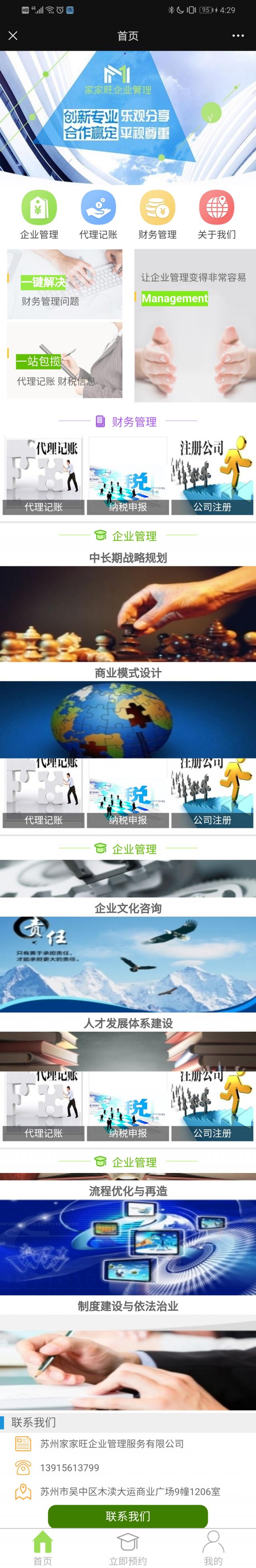Open 公司注册 tile directly below 财务管理 heading
This screenshot has height=1568, width=256.
(212, 475)
